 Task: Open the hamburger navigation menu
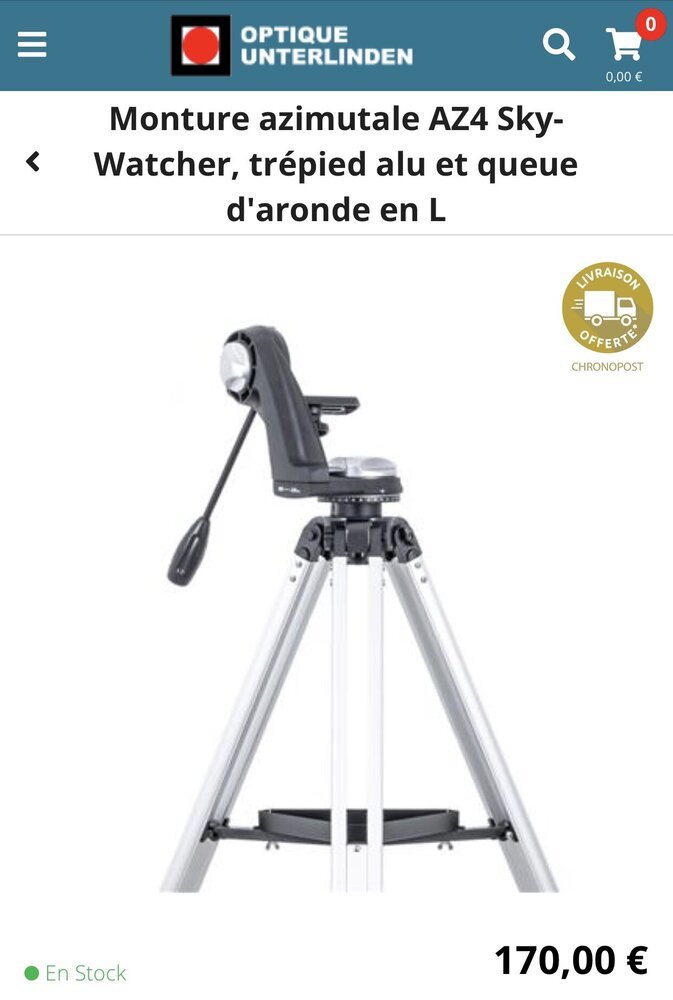pos(32,45)
